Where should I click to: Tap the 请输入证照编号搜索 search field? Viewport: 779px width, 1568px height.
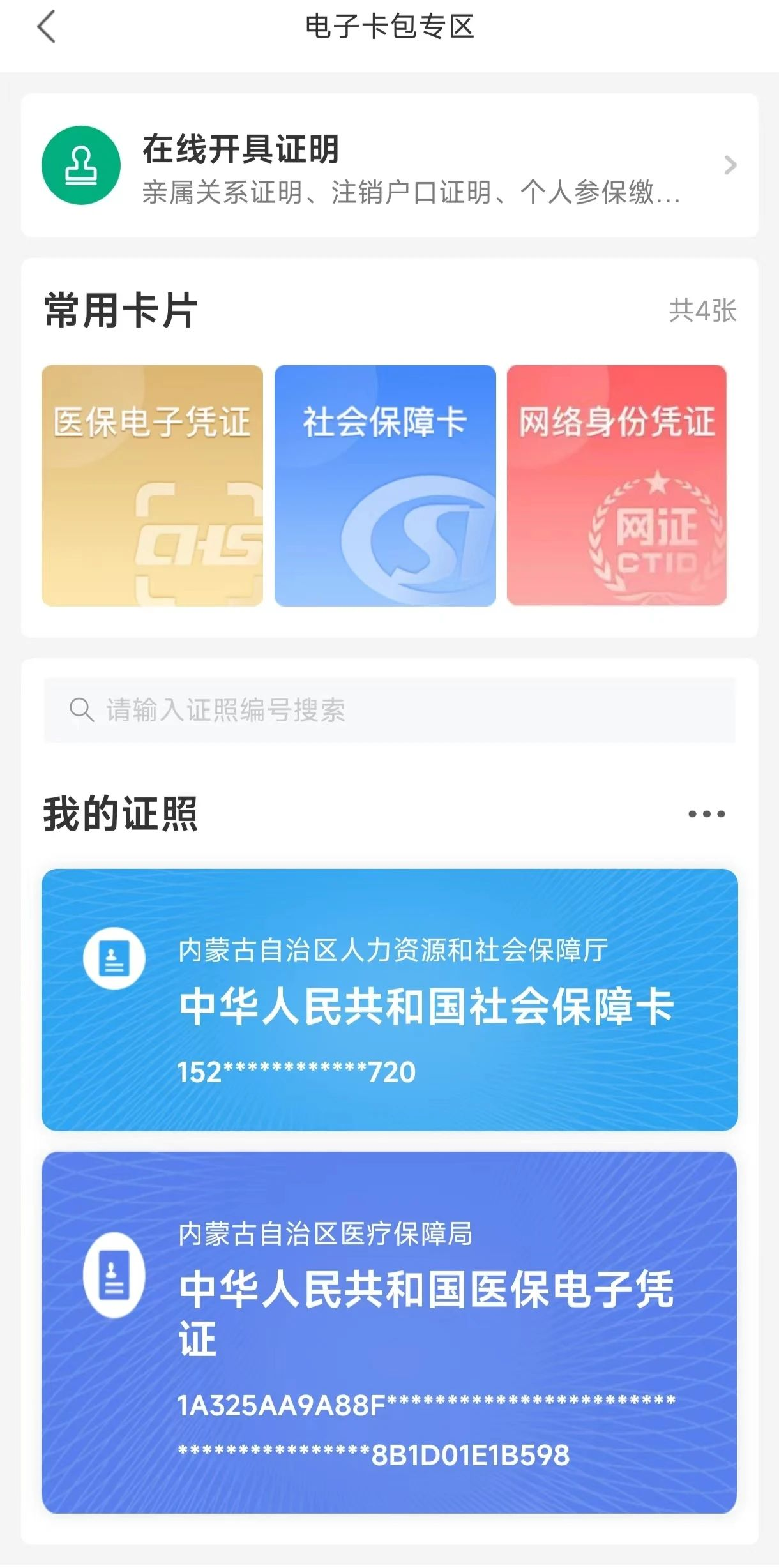[x=389, y=710]
